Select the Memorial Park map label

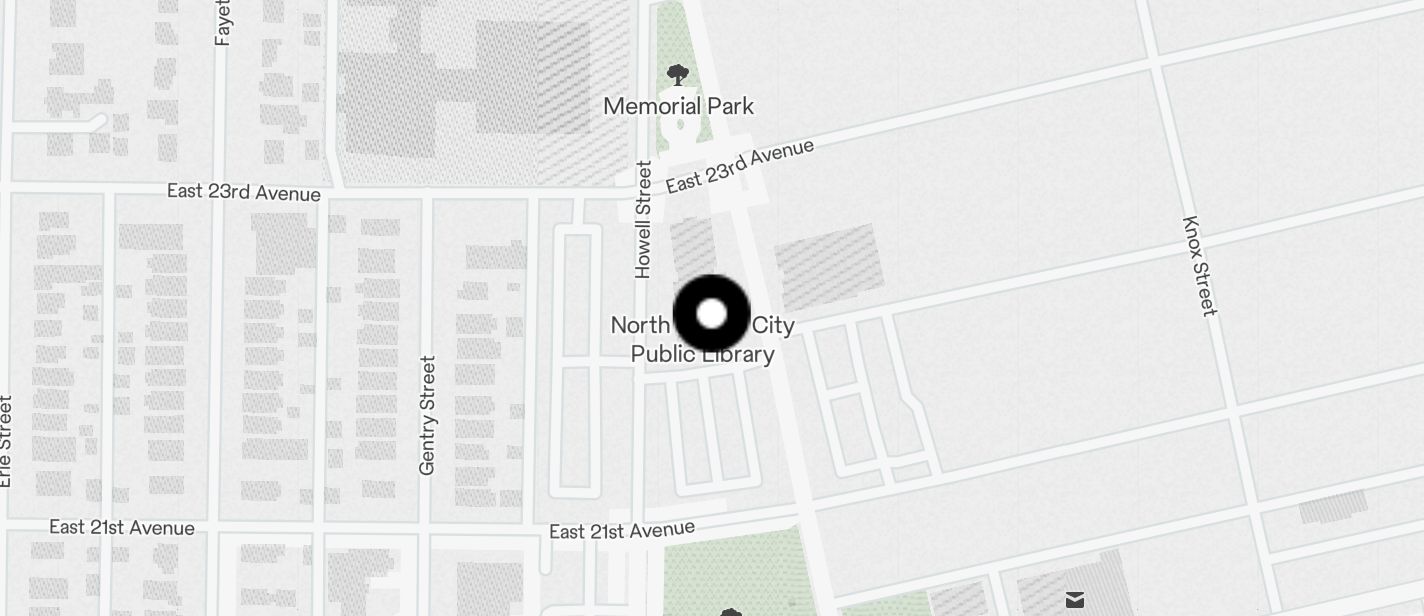pyautogui.click(x=678, y=106)
